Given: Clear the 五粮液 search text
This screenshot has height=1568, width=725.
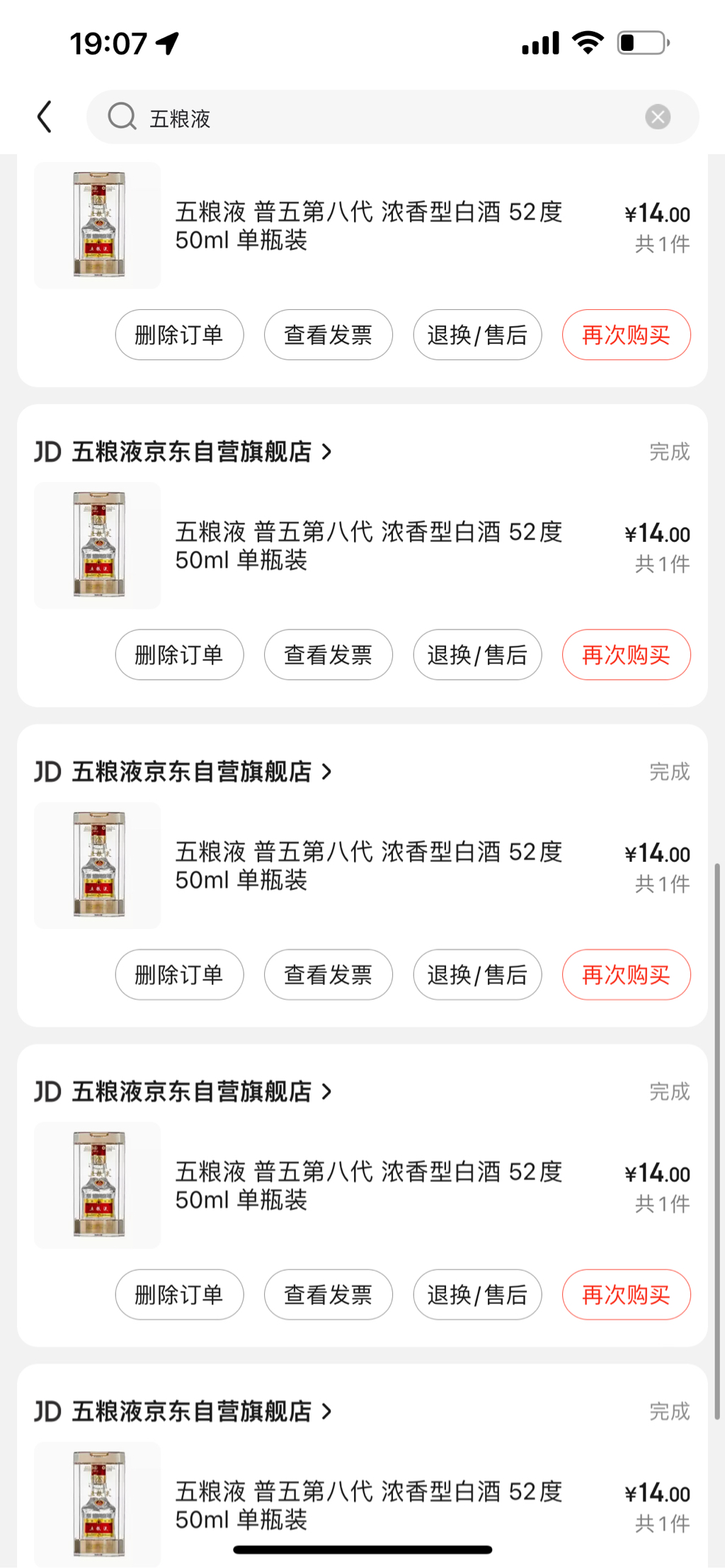Looking at the screenshot, I should [658, 117].
